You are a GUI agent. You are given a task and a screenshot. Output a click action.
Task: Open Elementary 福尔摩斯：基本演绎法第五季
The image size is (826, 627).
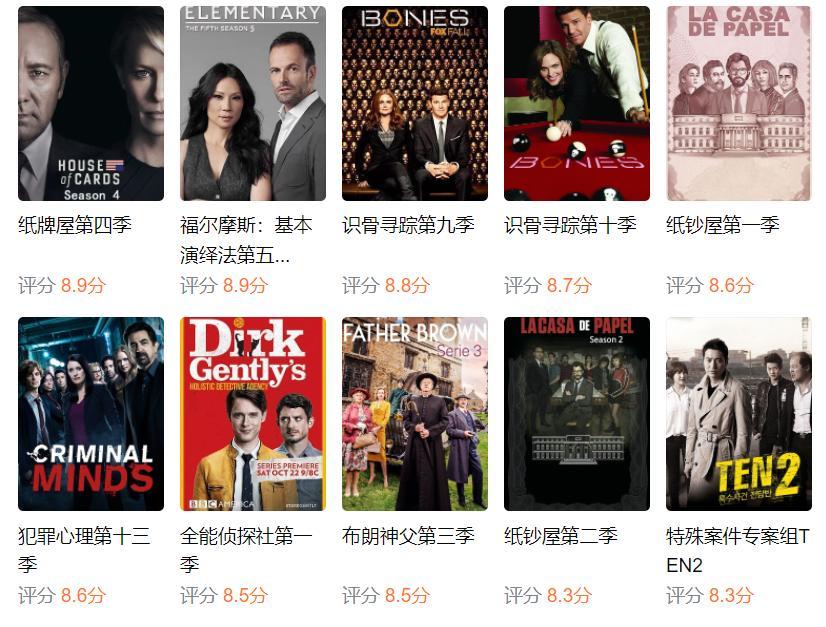(x=253, y=104)
